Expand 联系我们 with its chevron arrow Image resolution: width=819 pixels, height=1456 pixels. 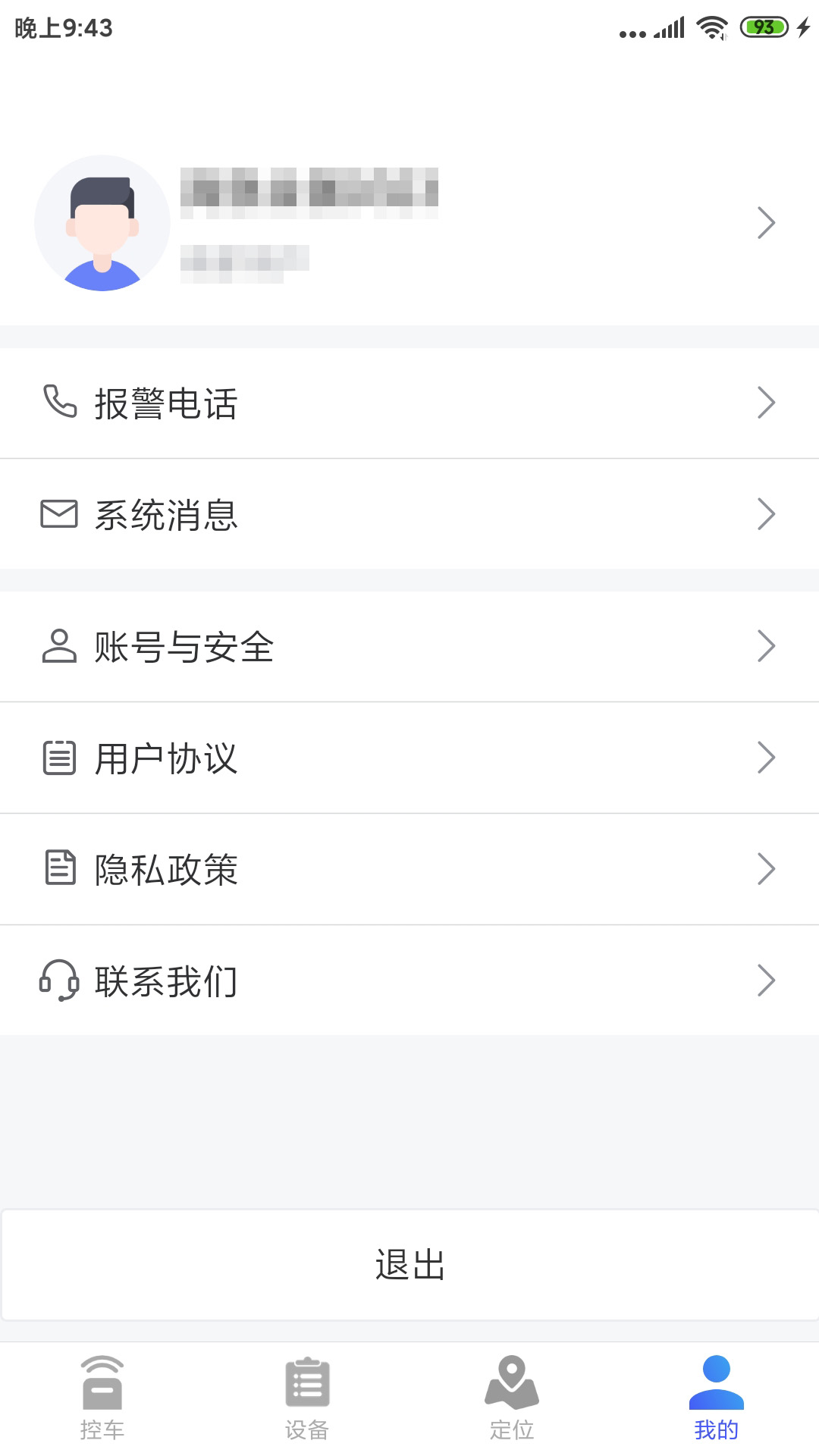[766, 980]
